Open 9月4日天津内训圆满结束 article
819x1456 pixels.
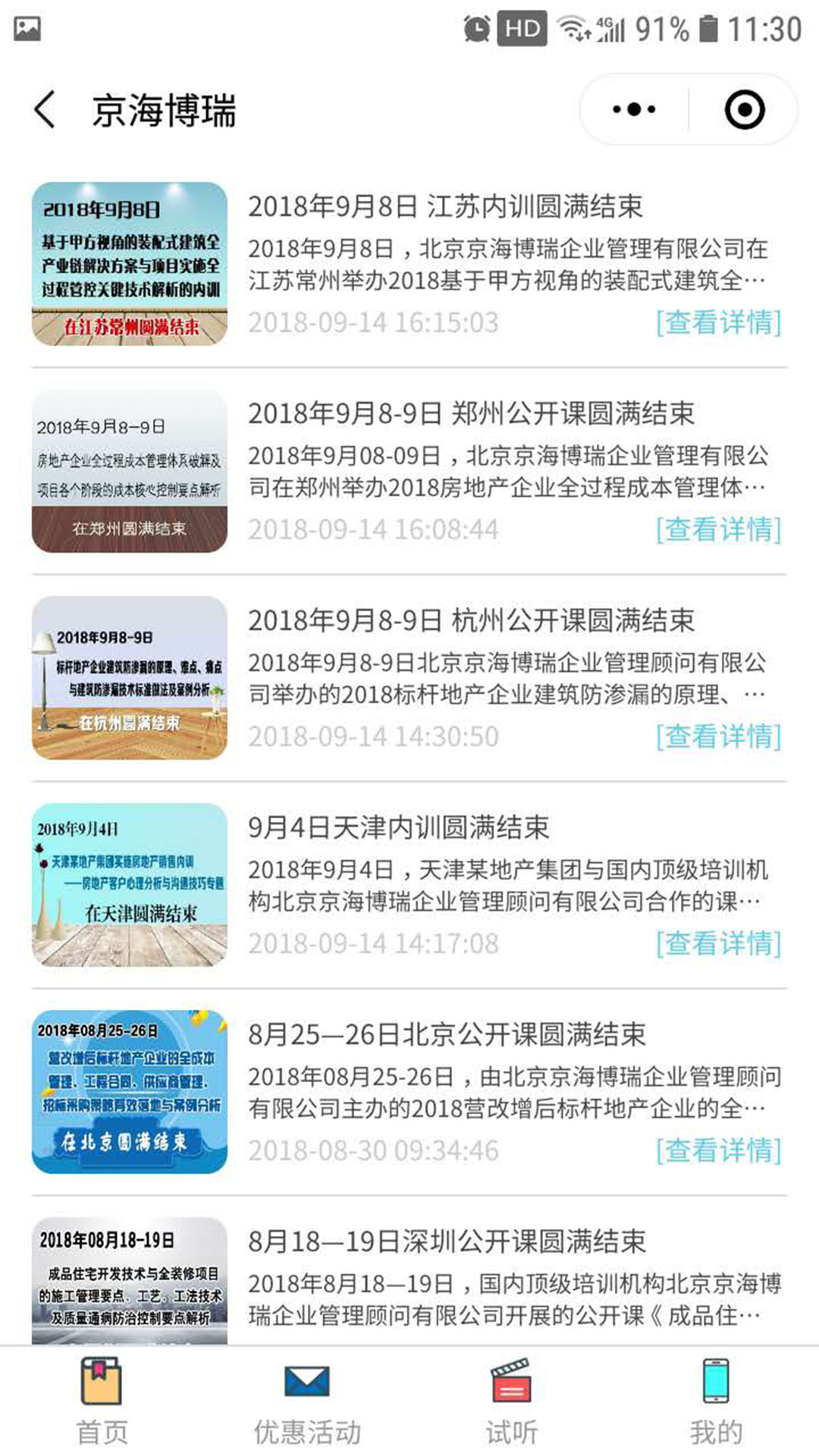click(x=399, y=827)
